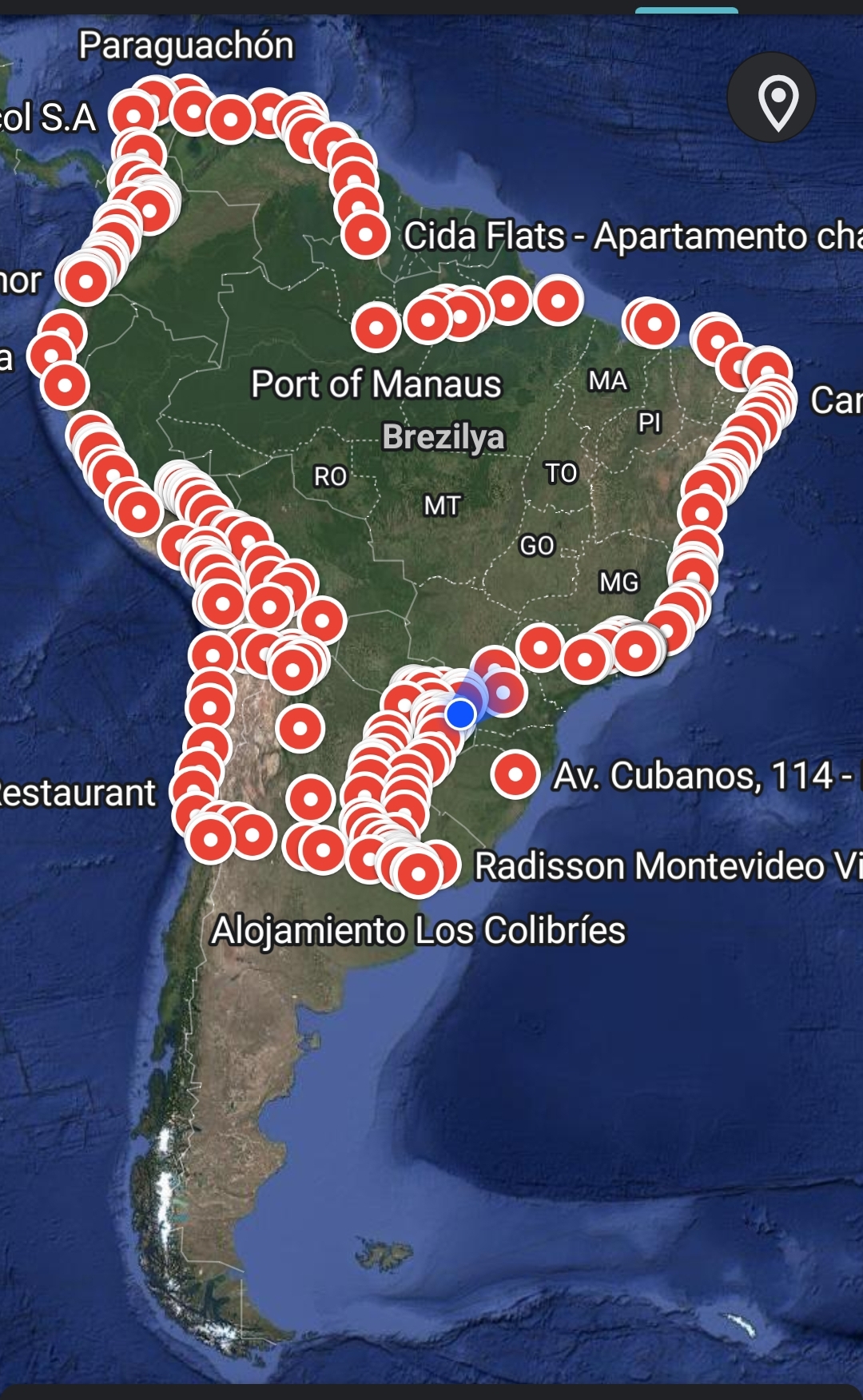
Task: Open the Cida Flats placemark
Action: coord(365,236)
